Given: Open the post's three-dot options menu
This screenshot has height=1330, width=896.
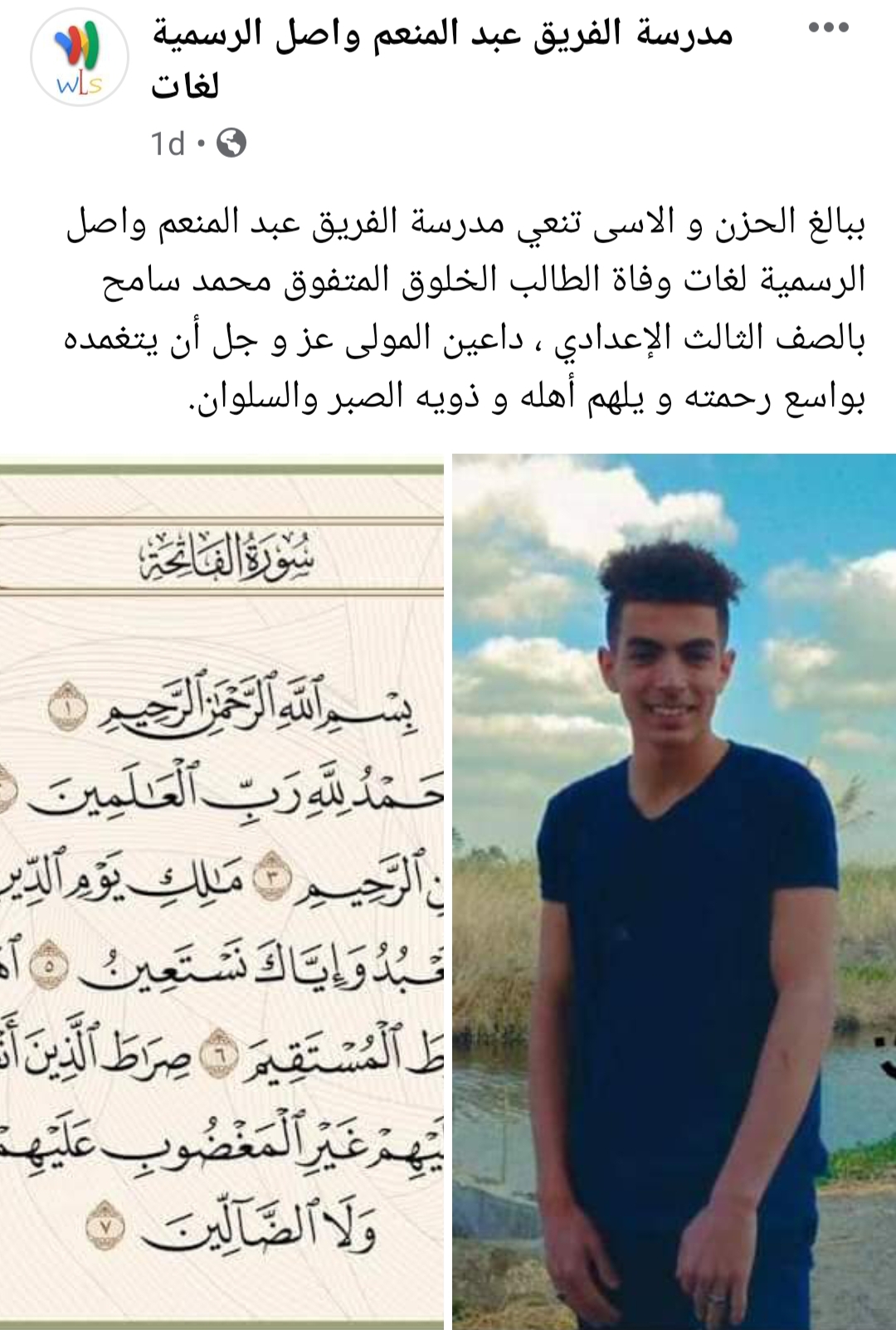Looking at the screenshot, I should click(x=828, y=27).
